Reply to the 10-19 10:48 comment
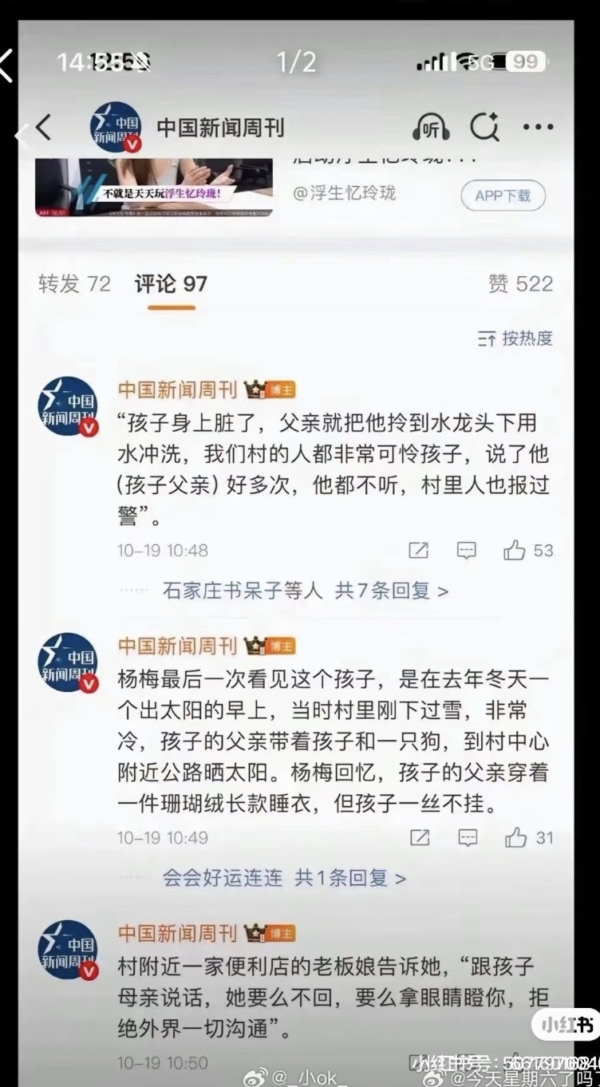 pos(467,550)
